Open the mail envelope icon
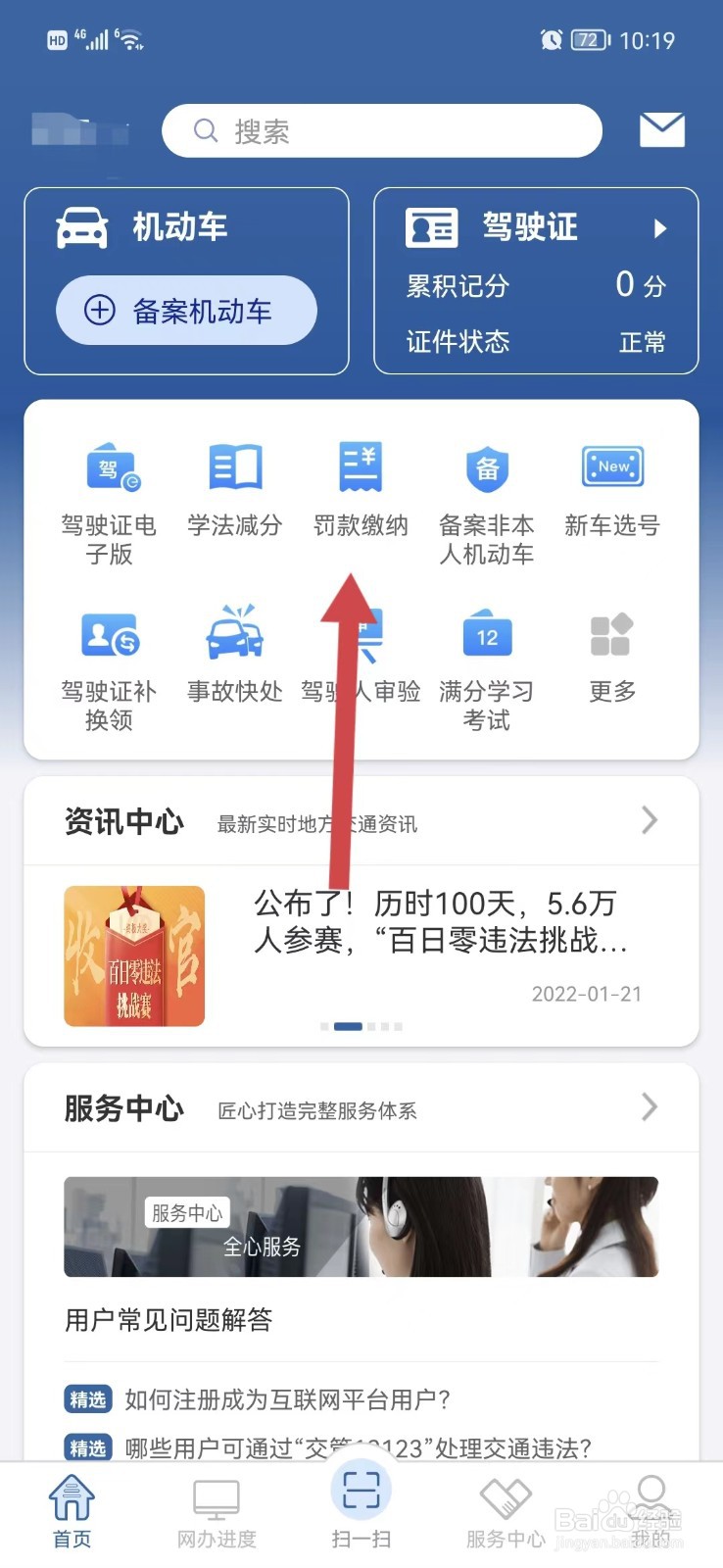 point(662,127)
